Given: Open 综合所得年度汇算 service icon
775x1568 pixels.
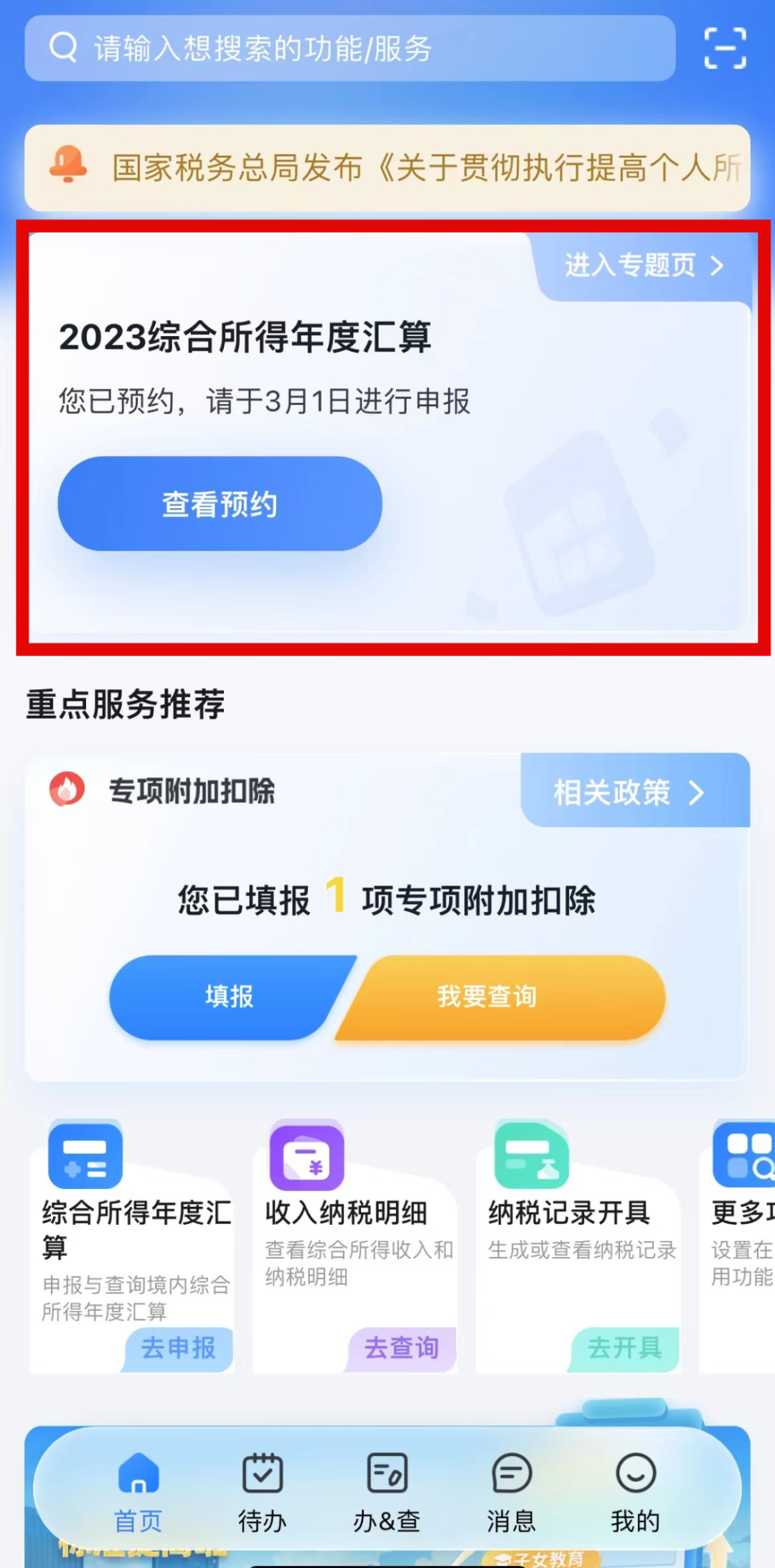Looking at the screenshot, I should pyautogui.click(x=84, y=1157).
